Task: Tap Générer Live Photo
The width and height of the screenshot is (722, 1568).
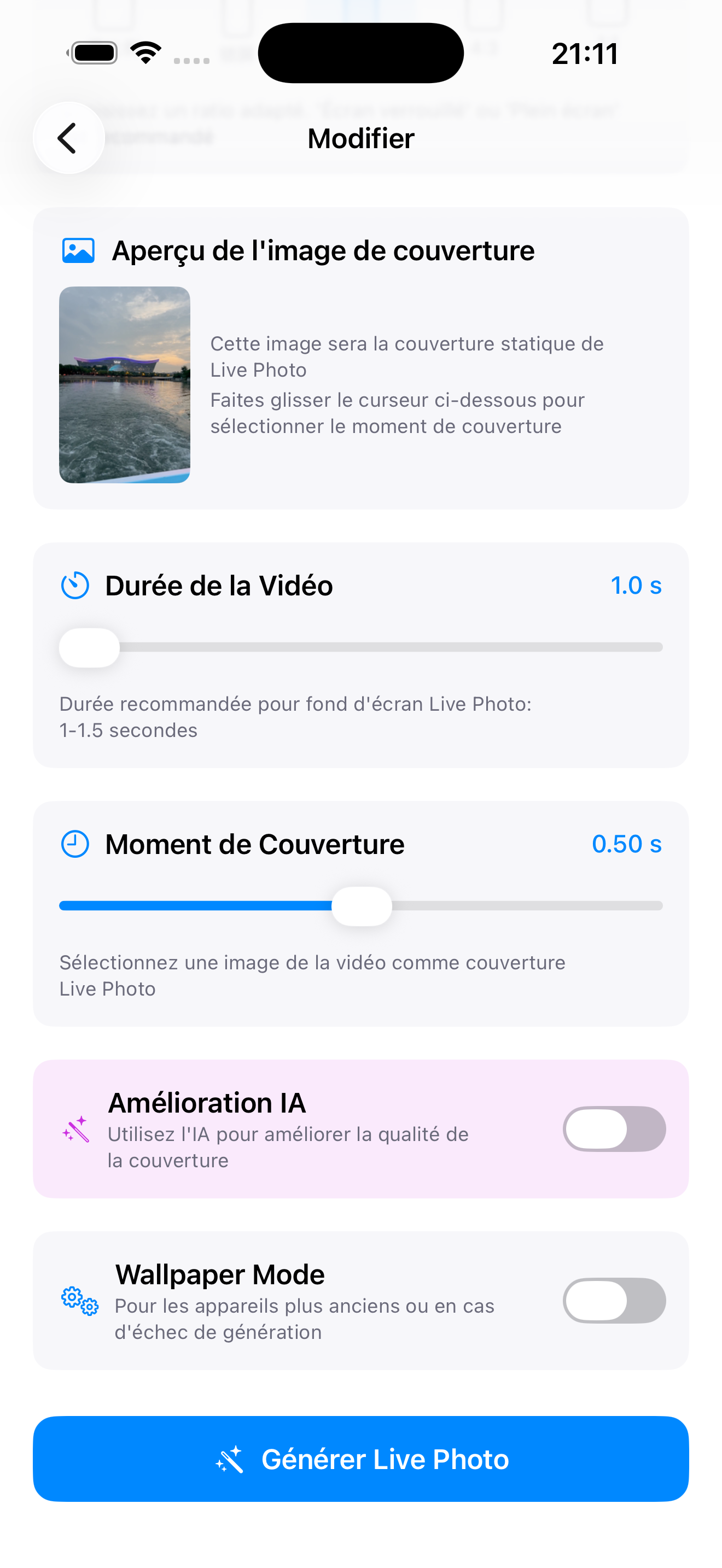Action: click(x=361, y=1459)
